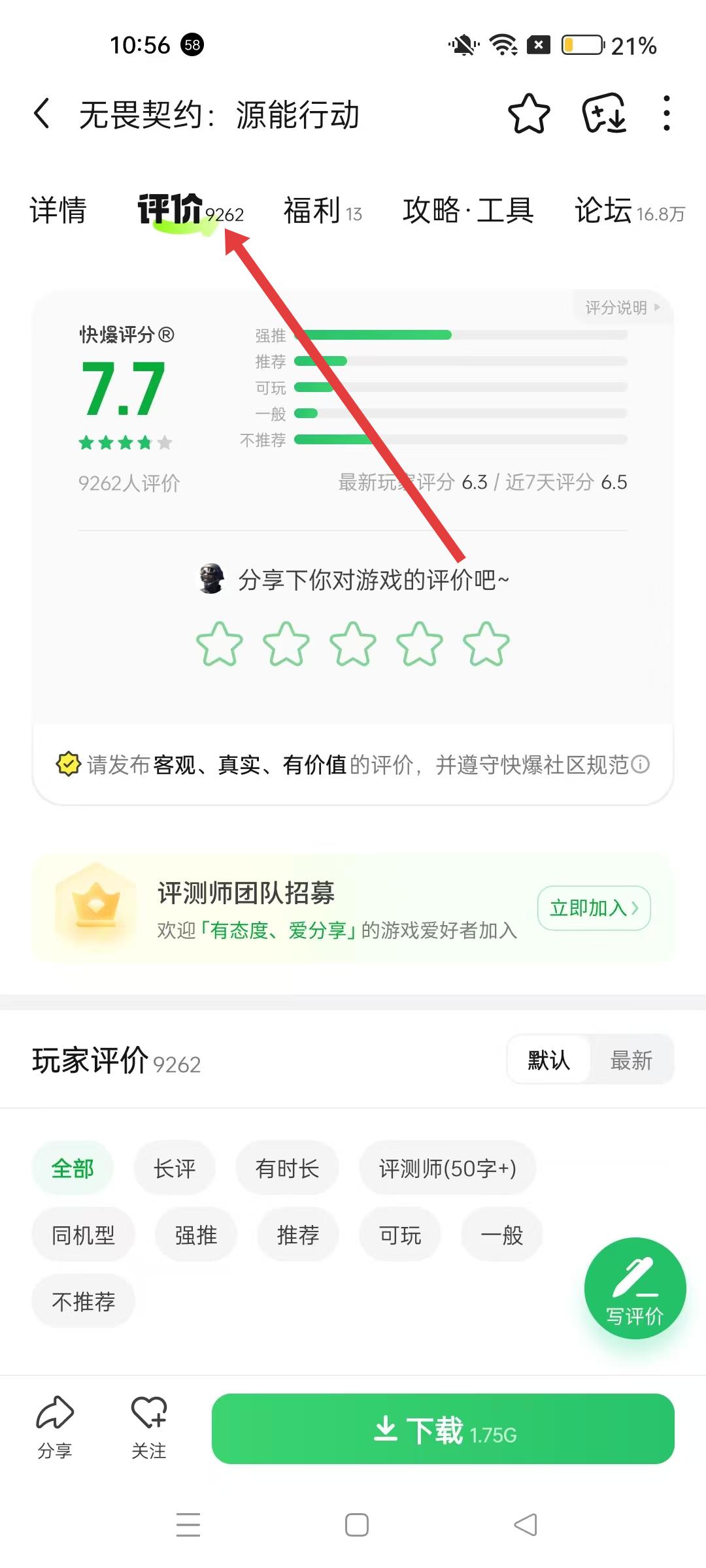Show only 不推荐 reviews
This screenshot has width=706, height=1568.
point(83,1301)
